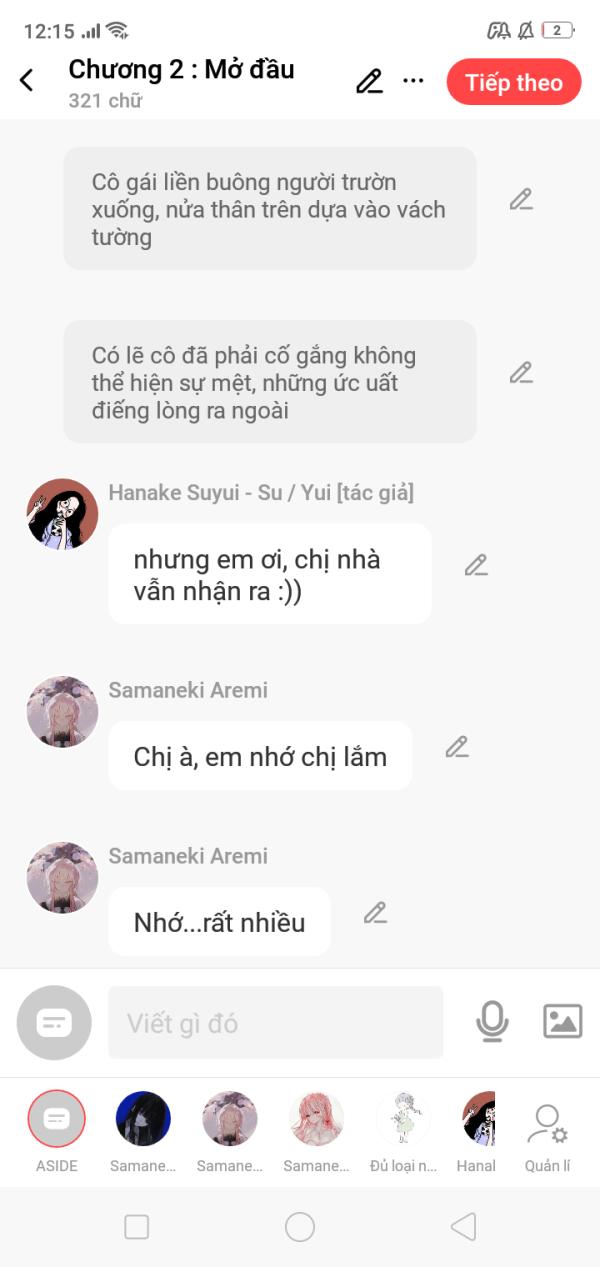Edit the message starting "Có lẽ cô đã phải"
The image size is (600, 1267).
[x=520, y=373]
